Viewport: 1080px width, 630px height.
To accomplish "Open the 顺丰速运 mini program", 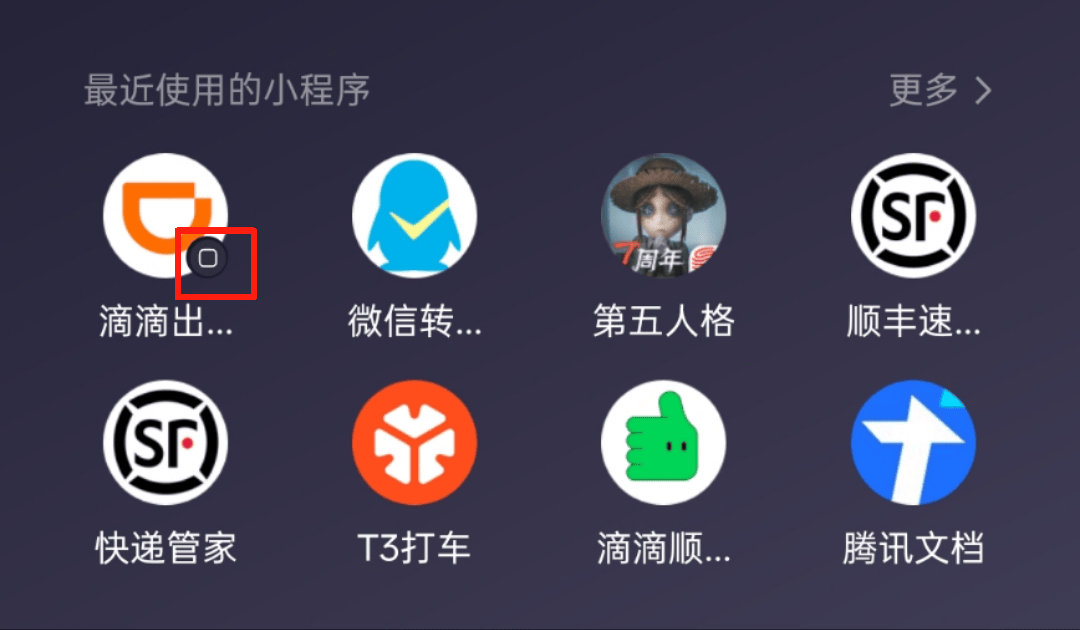I will tap(912, 215).
